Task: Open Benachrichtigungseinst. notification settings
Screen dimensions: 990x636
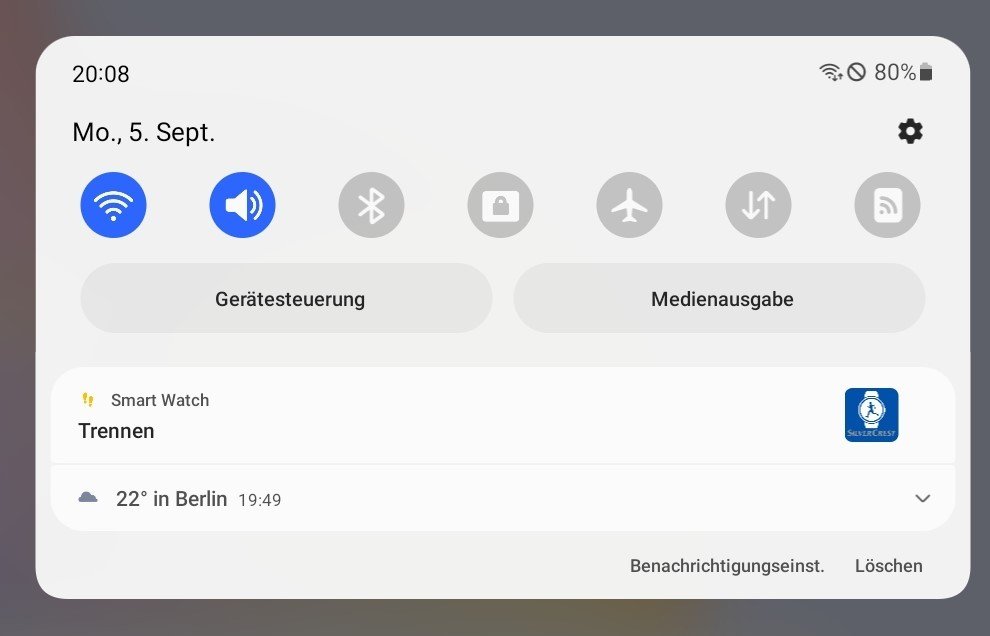Action: click(726, 565)
